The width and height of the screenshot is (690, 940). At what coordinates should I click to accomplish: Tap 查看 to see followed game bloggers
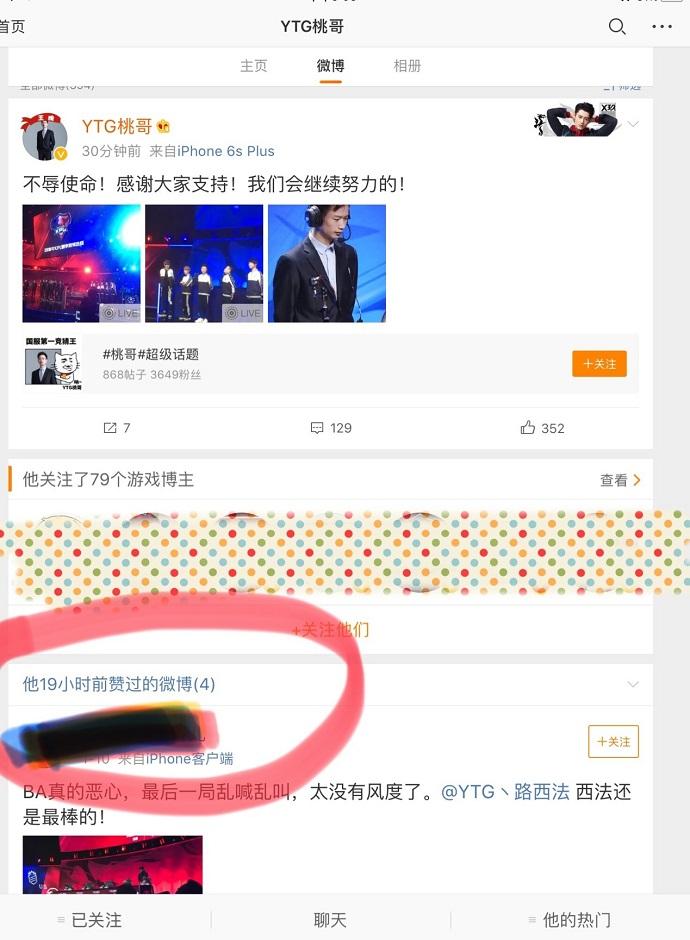click(620, 480)
